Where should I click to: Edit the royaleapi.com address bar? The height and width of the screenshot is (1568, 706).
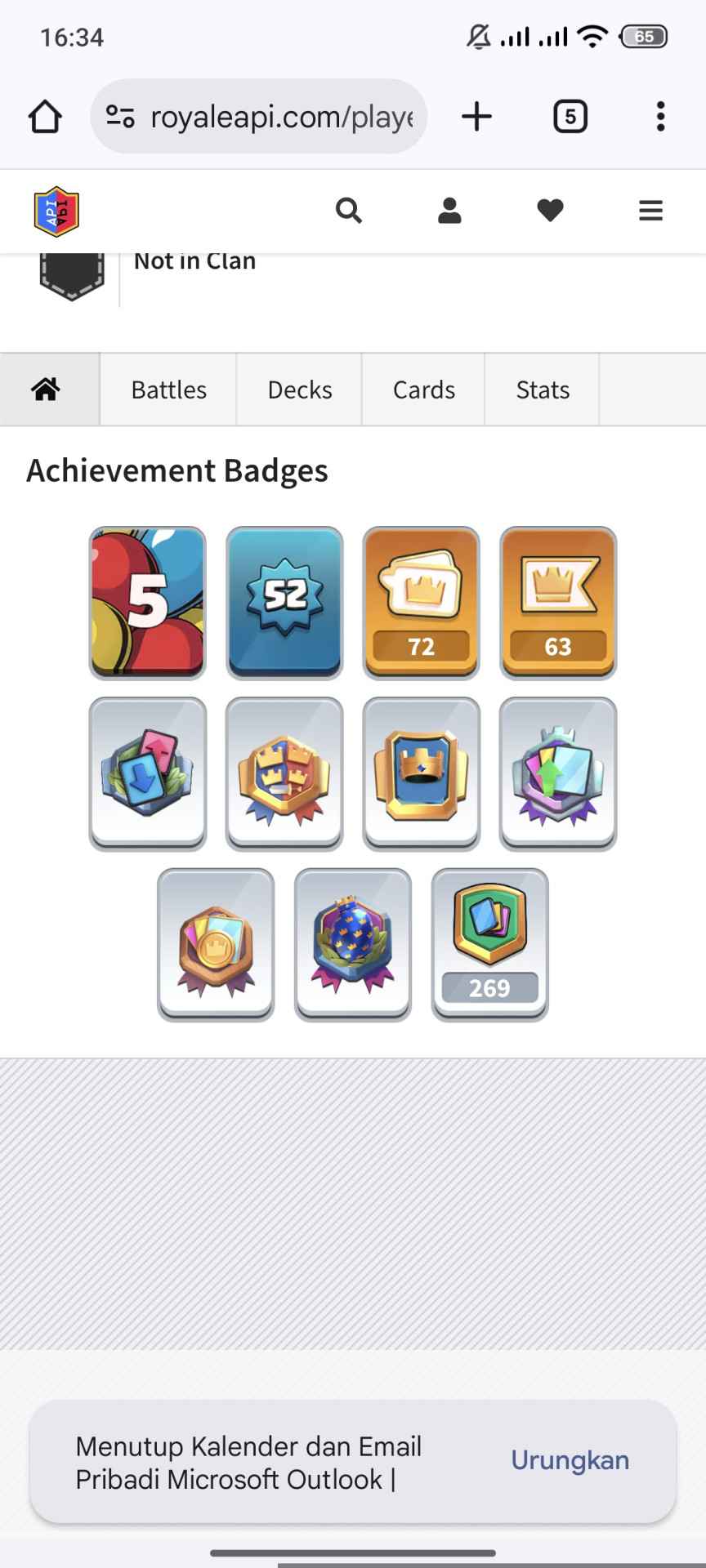tap(270, 117)
